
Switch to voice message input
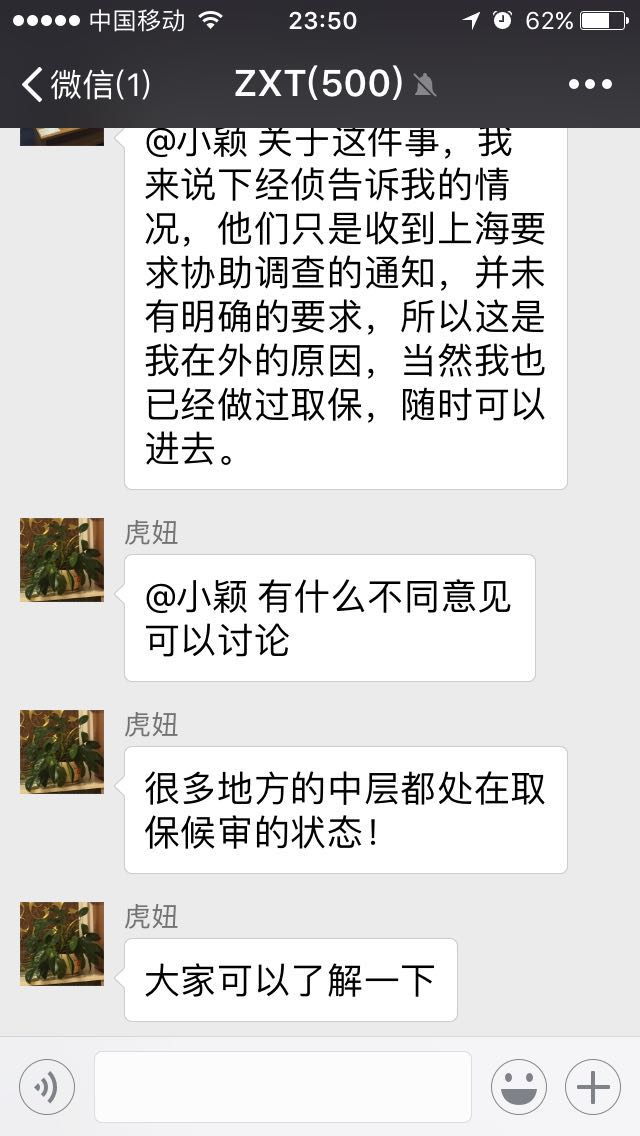tap(46, 1086)
